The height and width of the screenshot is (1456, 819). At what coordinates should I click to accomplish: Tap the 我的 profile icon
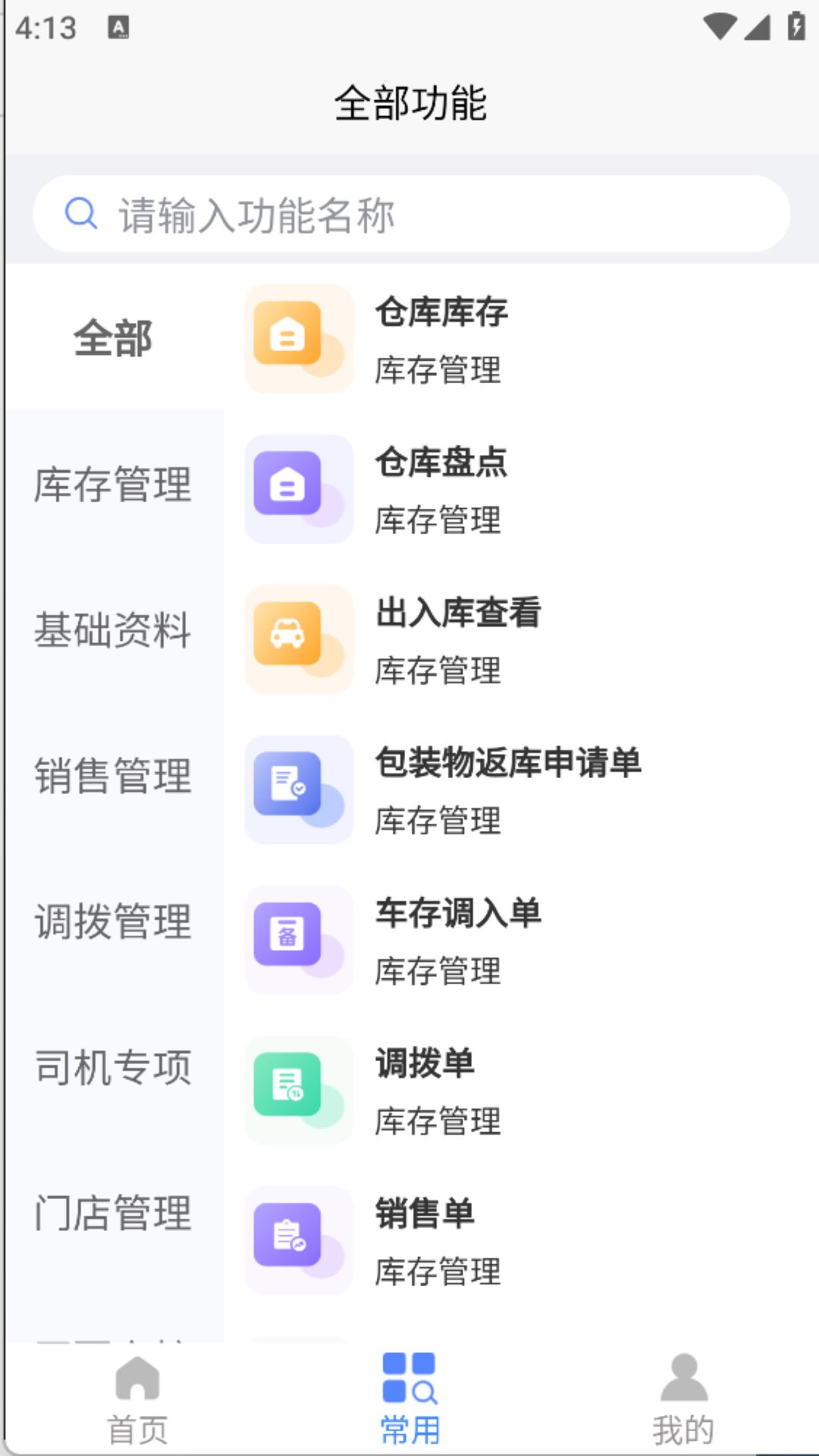[682, 1382]
